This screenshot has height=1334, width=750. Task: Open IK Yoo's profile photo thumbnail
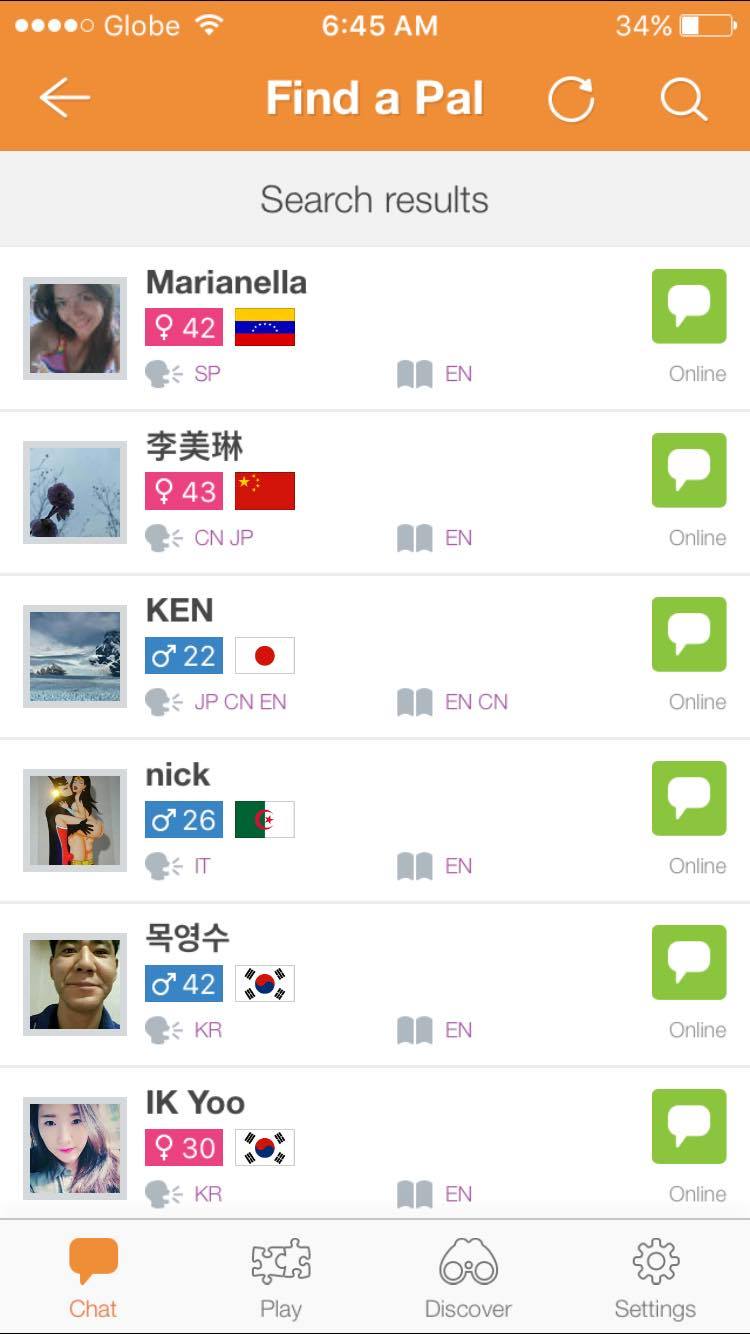[75, 1146]
